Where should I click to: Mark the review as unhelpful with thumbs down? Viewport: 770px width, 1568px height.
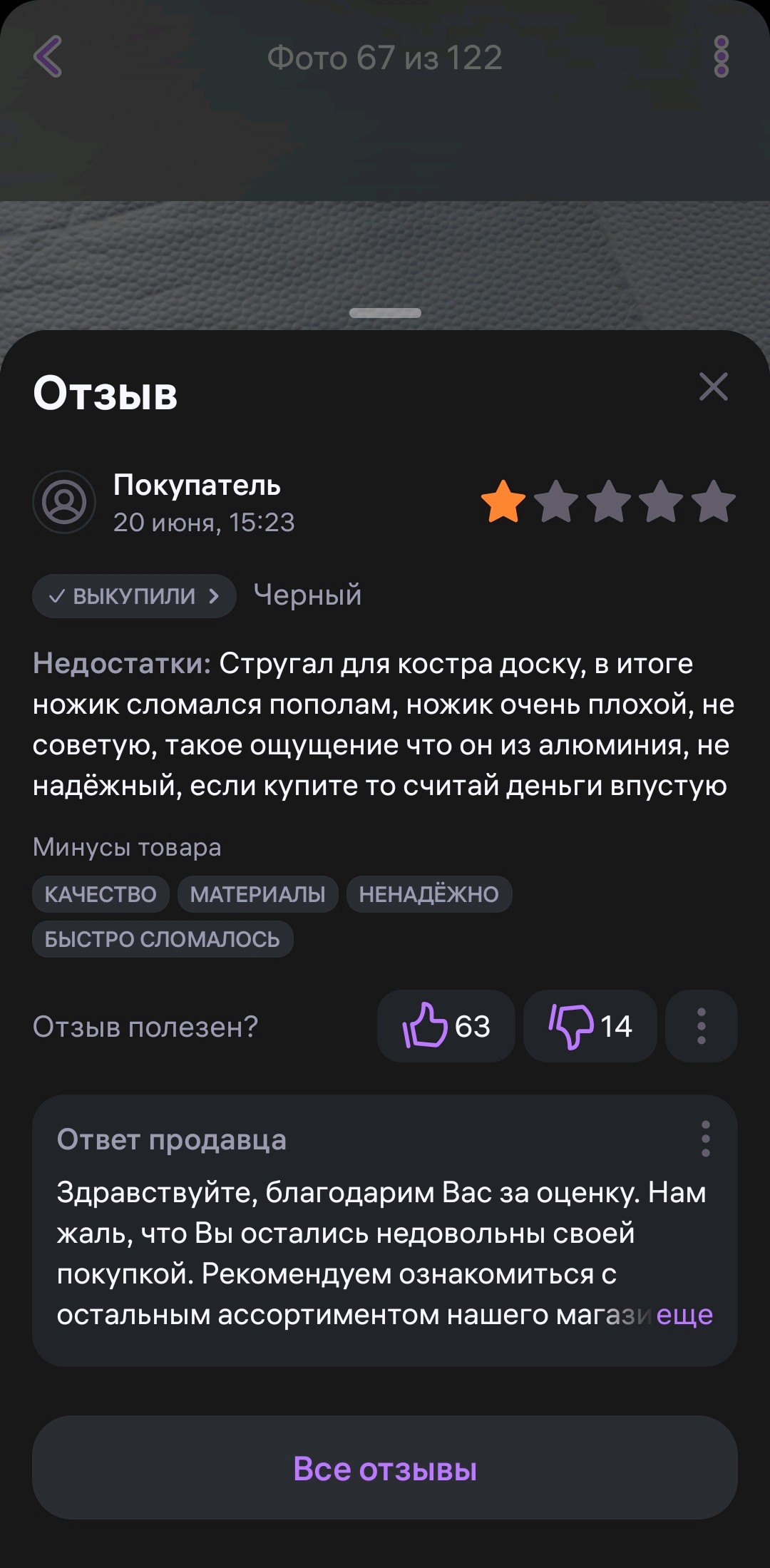click(x=590, y=1026)
